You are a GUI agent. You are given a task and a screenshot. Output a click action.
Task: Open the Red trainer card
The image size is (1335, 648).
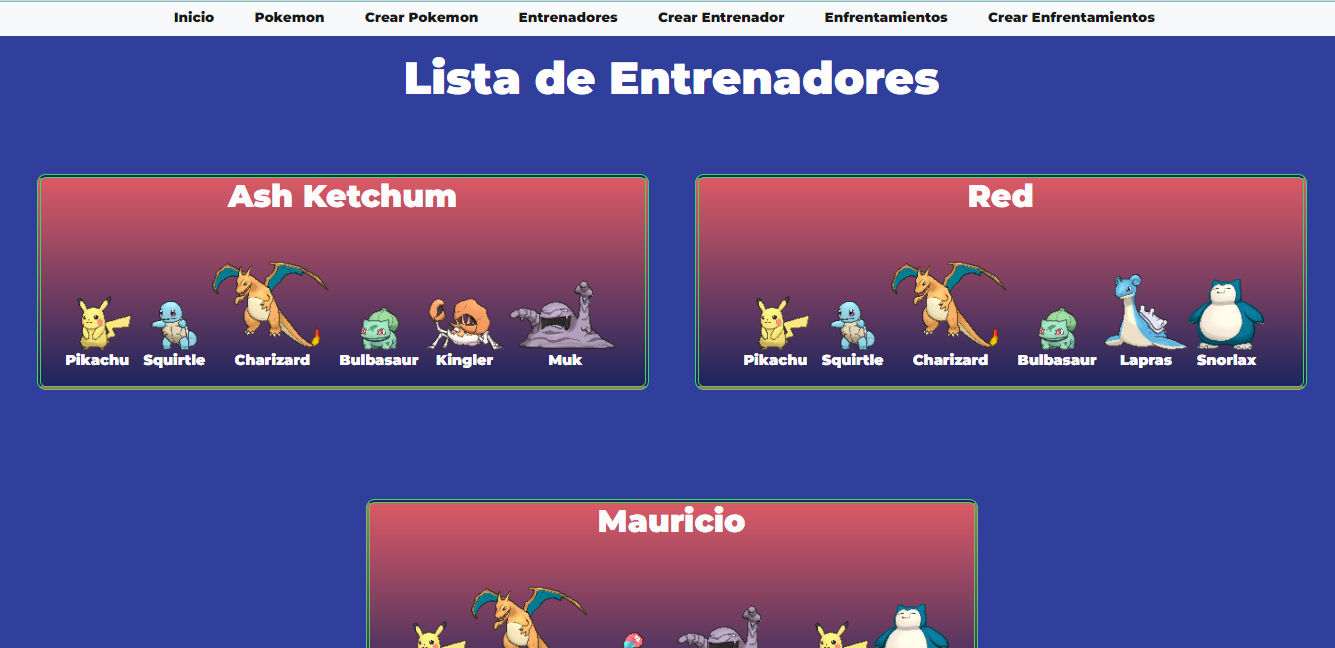[x=1001, y=282]
